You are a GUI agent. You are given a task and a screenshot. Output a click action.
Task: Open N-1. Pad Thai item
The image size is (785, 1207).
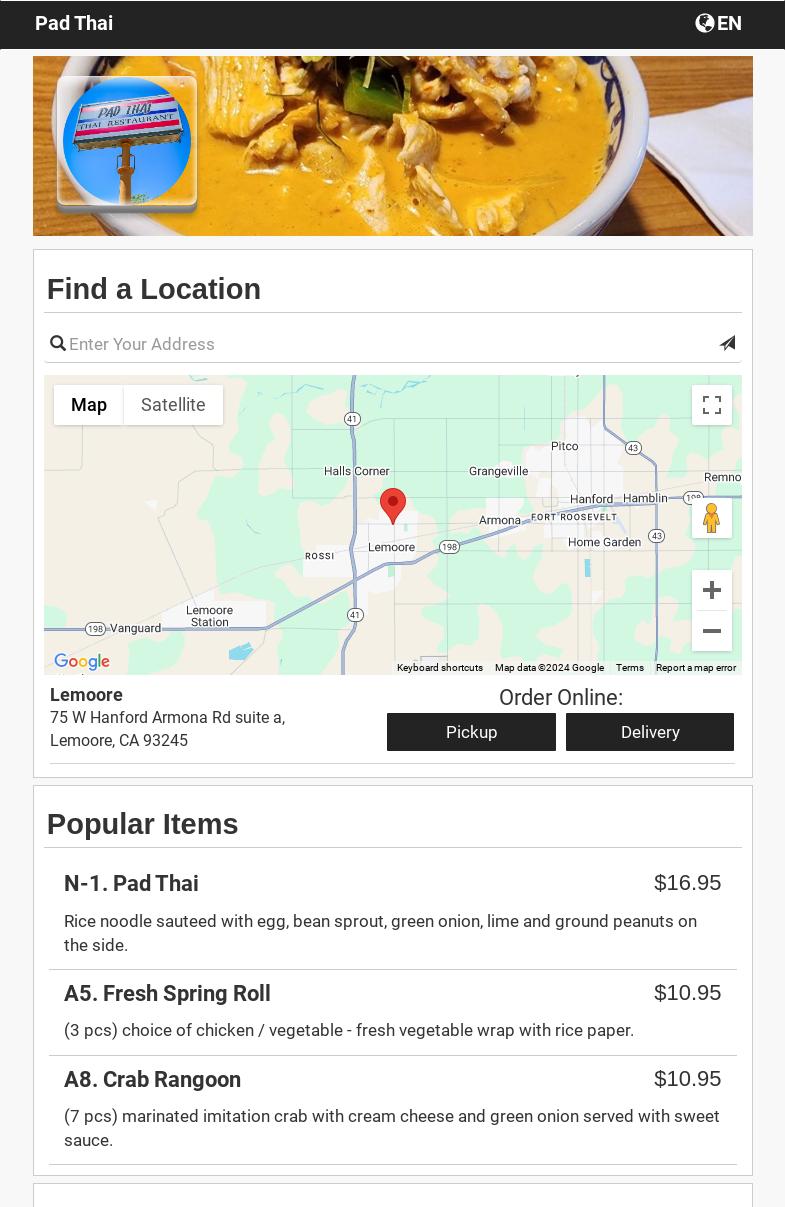coord(131,884)
